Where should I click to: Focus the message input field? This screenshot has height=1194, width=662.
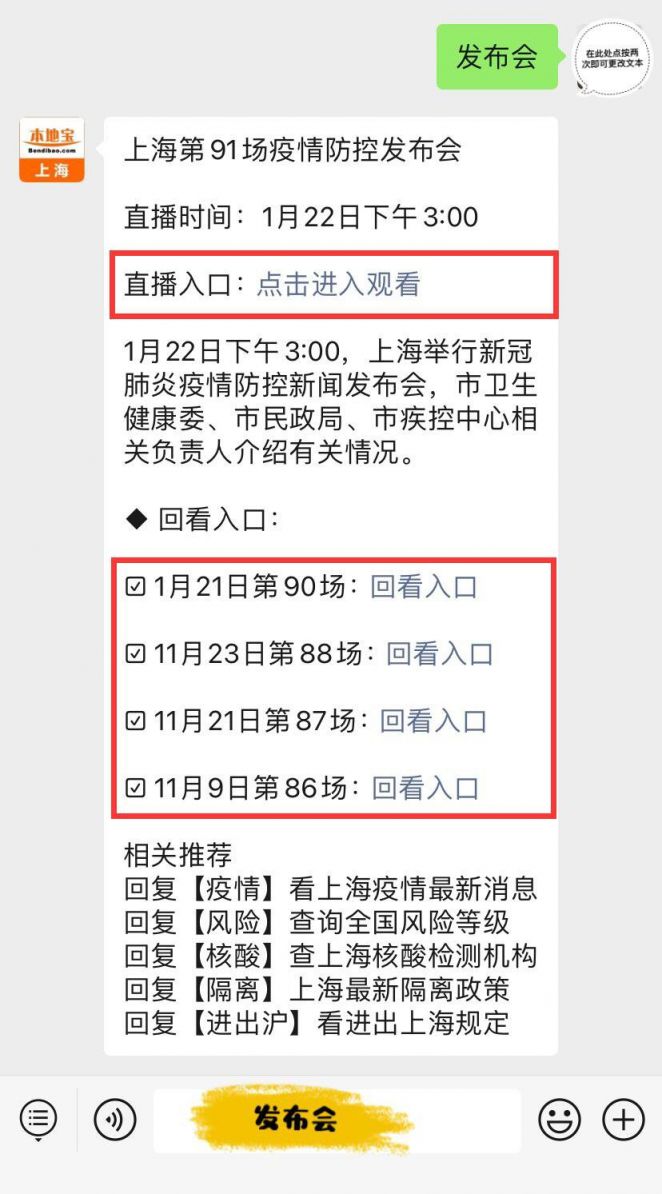[336, 1120]
